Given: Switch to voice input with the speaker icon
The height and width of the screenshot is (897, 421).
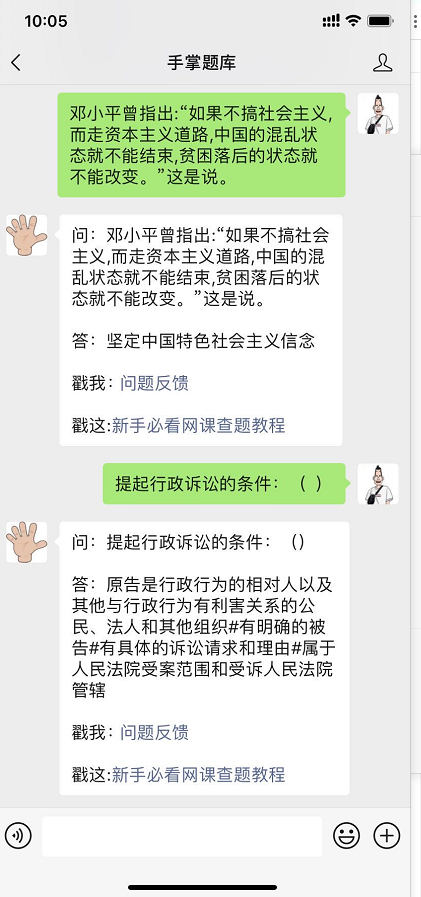Looking at the screenshot, I should (x=18, y=836).
